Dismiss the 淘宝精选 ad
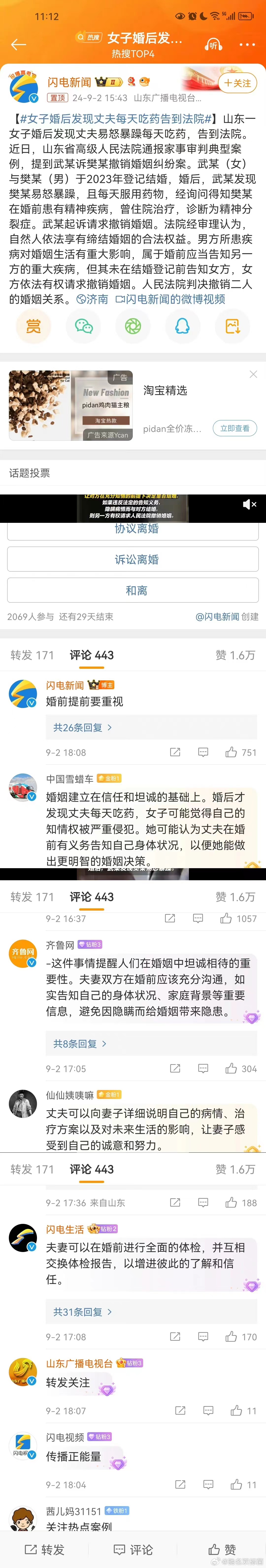 click(x=253, y=374)
